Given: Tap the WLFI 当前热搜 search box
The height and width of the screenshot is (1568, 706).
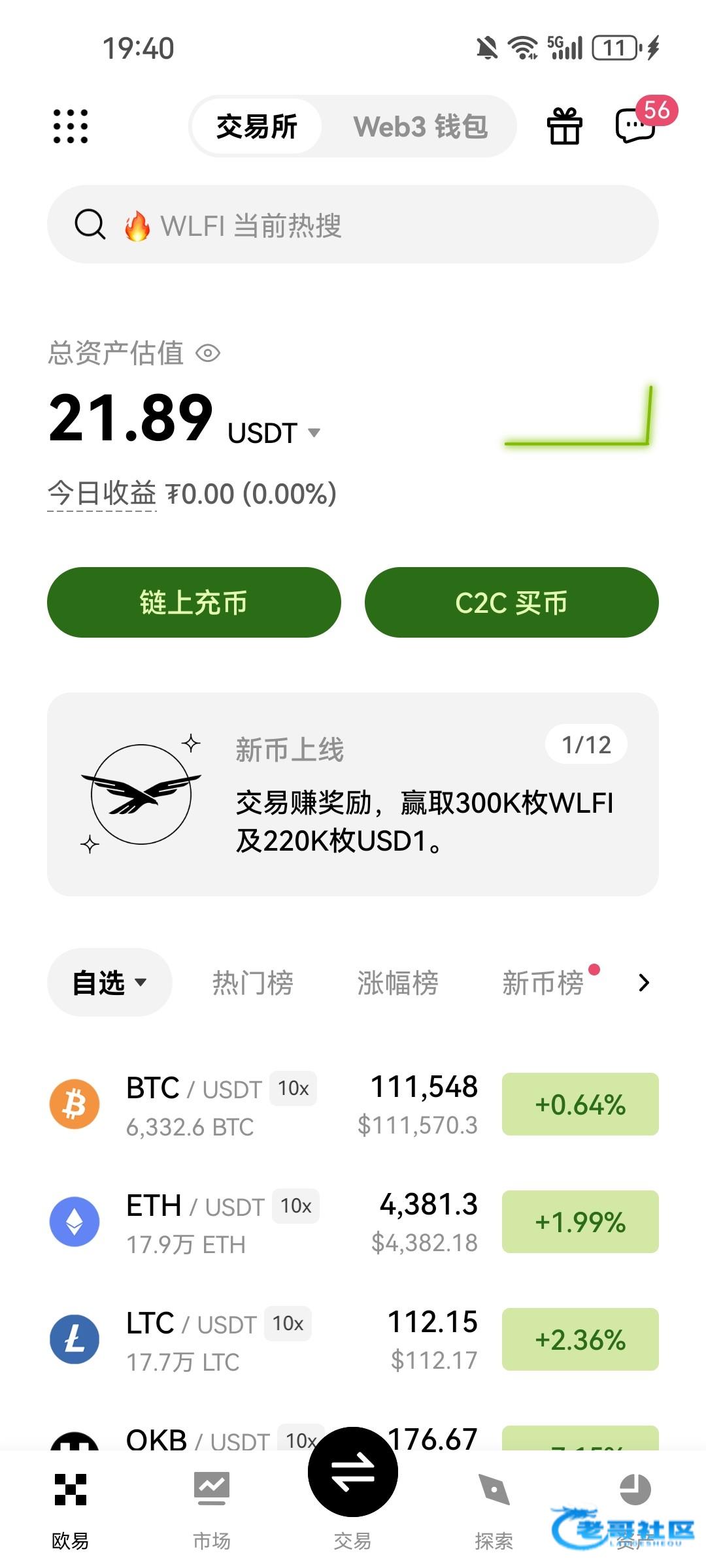Looking at the screenshot, I should point(353,224).
